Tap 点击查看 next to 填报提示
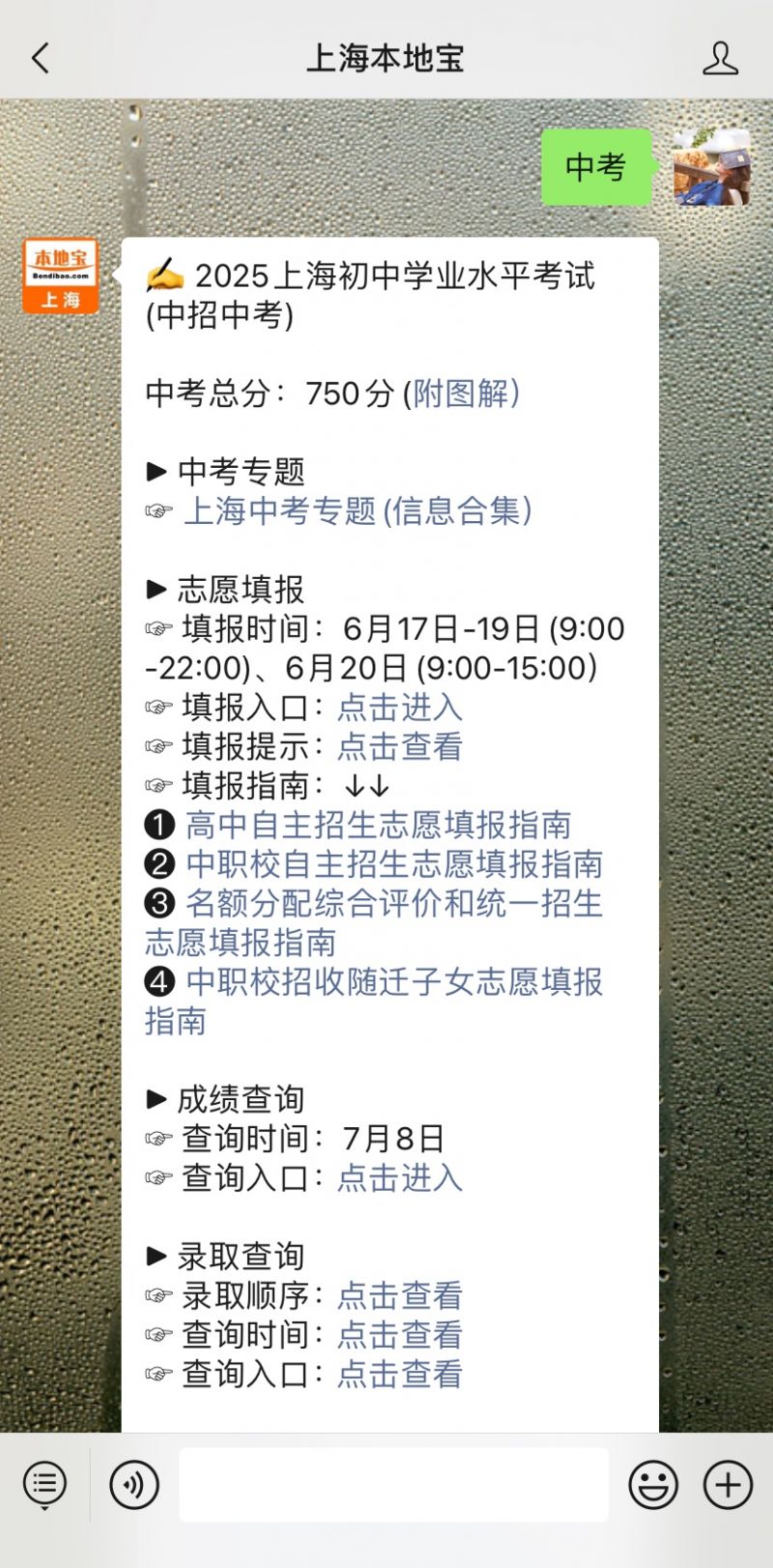 click(400, 746)
